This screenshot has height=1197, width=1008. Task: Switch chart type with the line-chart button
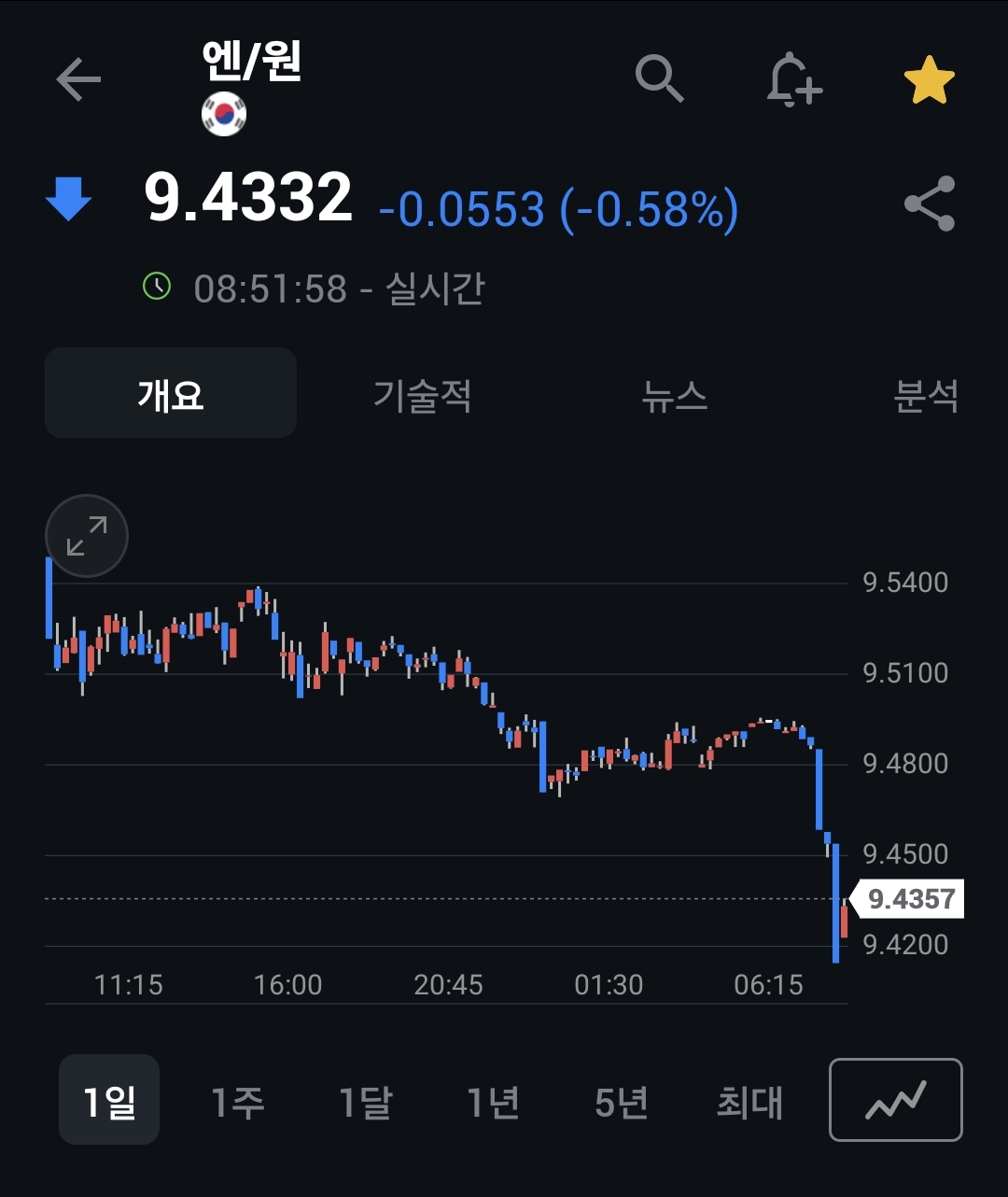click(895, 1100)
